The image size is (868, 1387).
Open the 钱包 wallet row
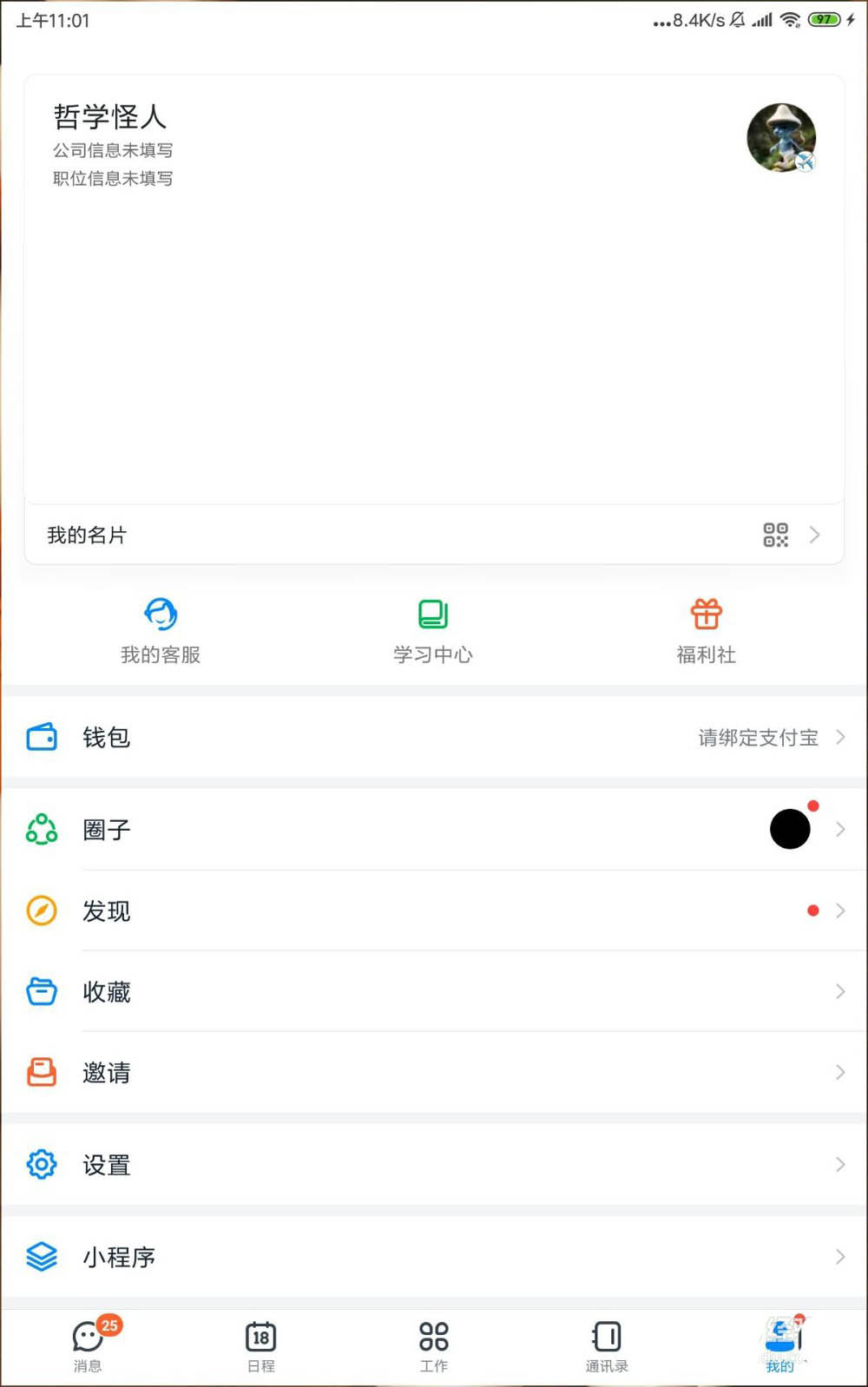434,737
